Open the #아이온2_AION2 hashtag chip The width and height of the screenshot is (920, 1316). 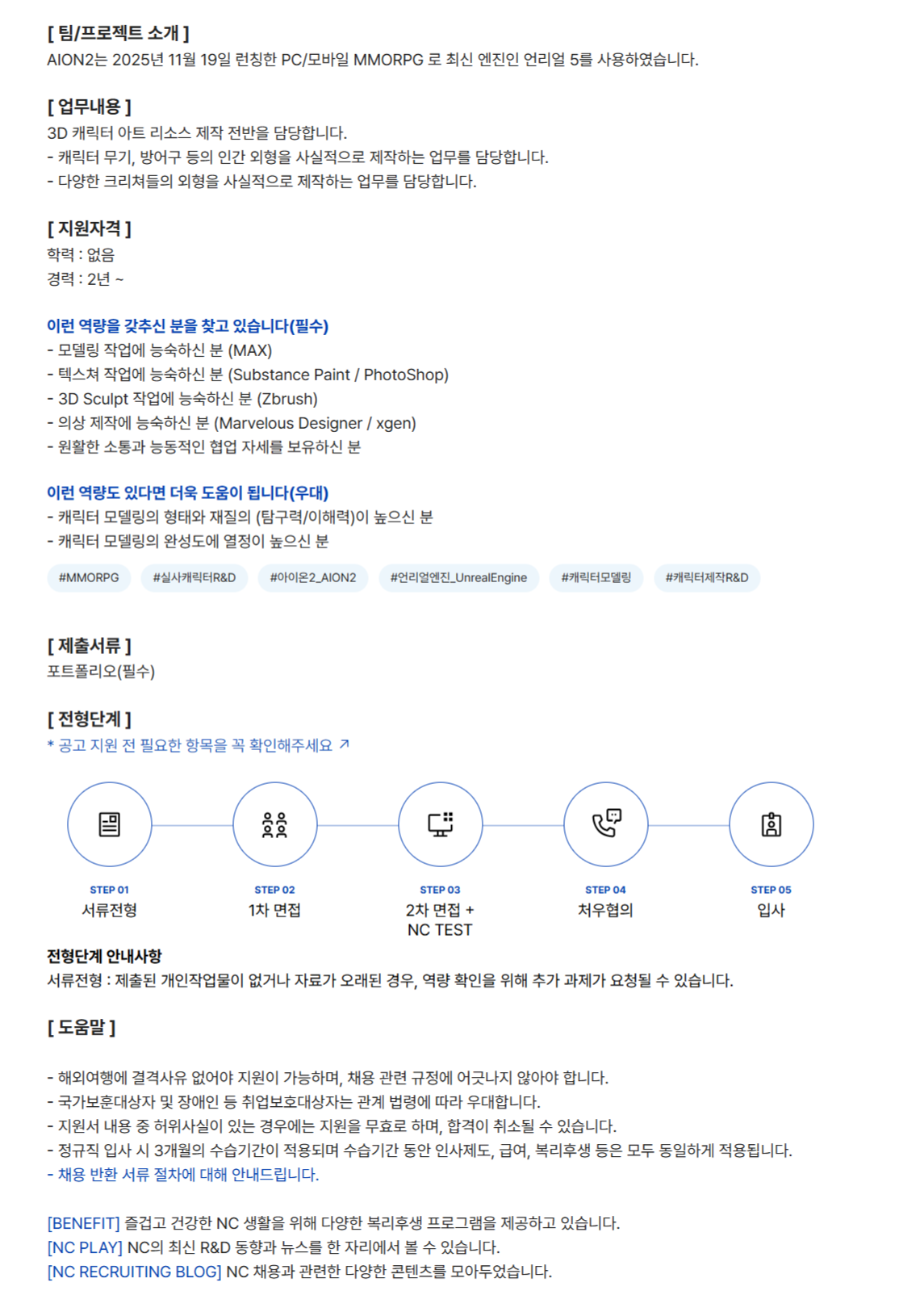[313, 578]
